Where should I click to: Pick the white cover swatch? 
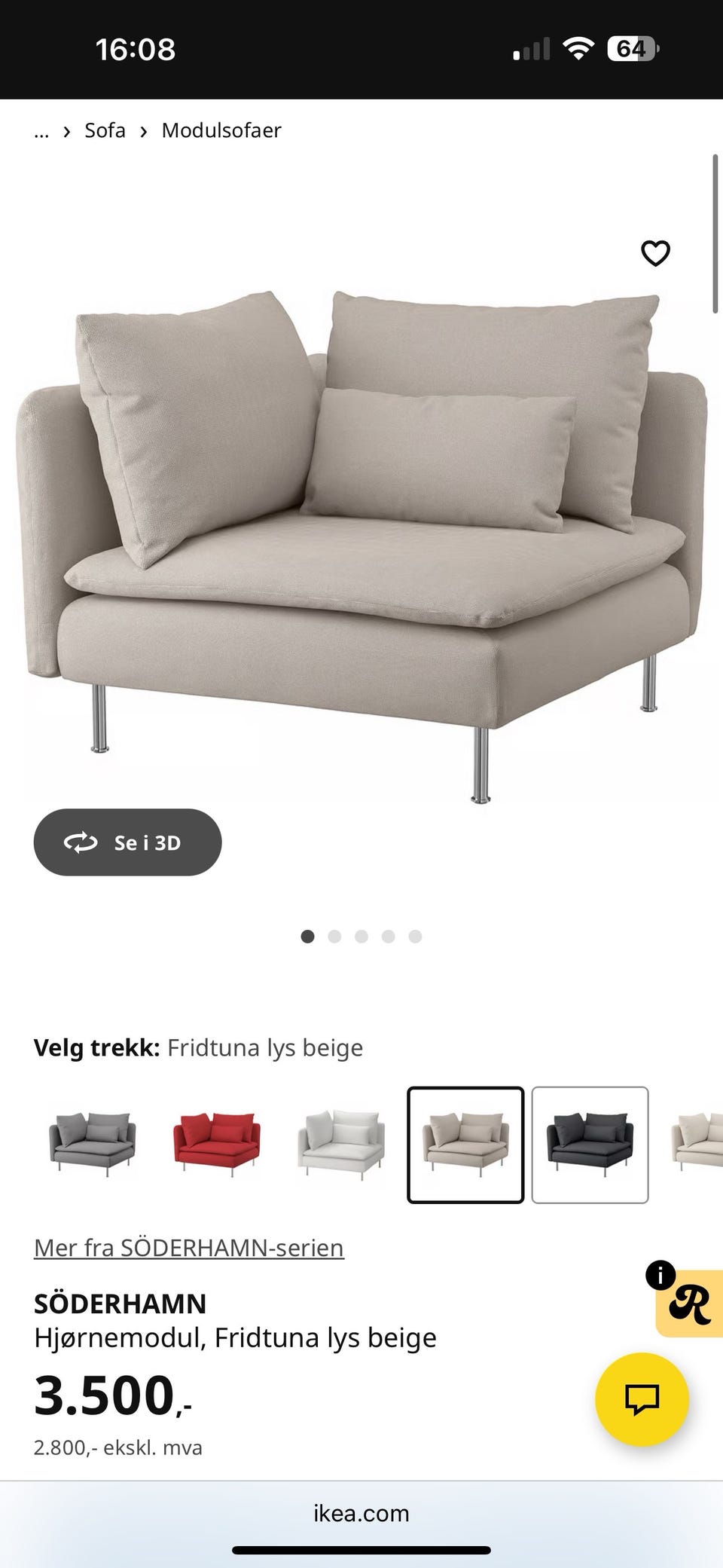pyautogui.click(x=341, y=1145)
